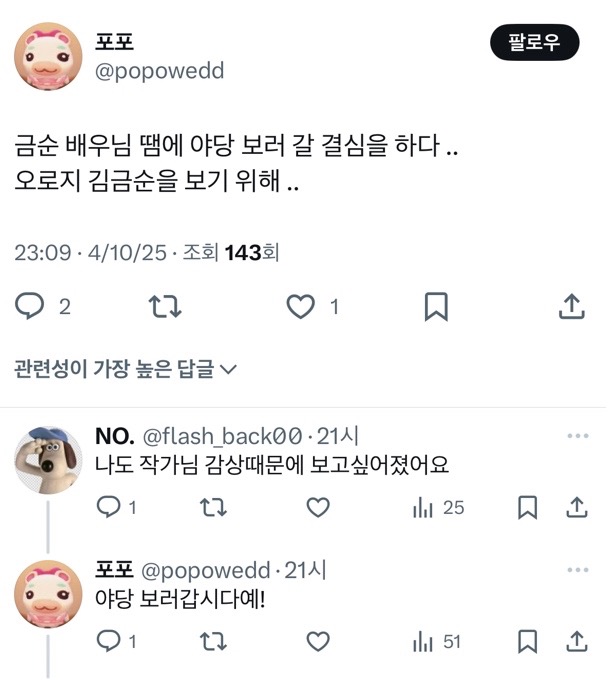Like 포포's reply 야당 보러갑시다예
Screen dimensions: 611x681
coord(318,641)
